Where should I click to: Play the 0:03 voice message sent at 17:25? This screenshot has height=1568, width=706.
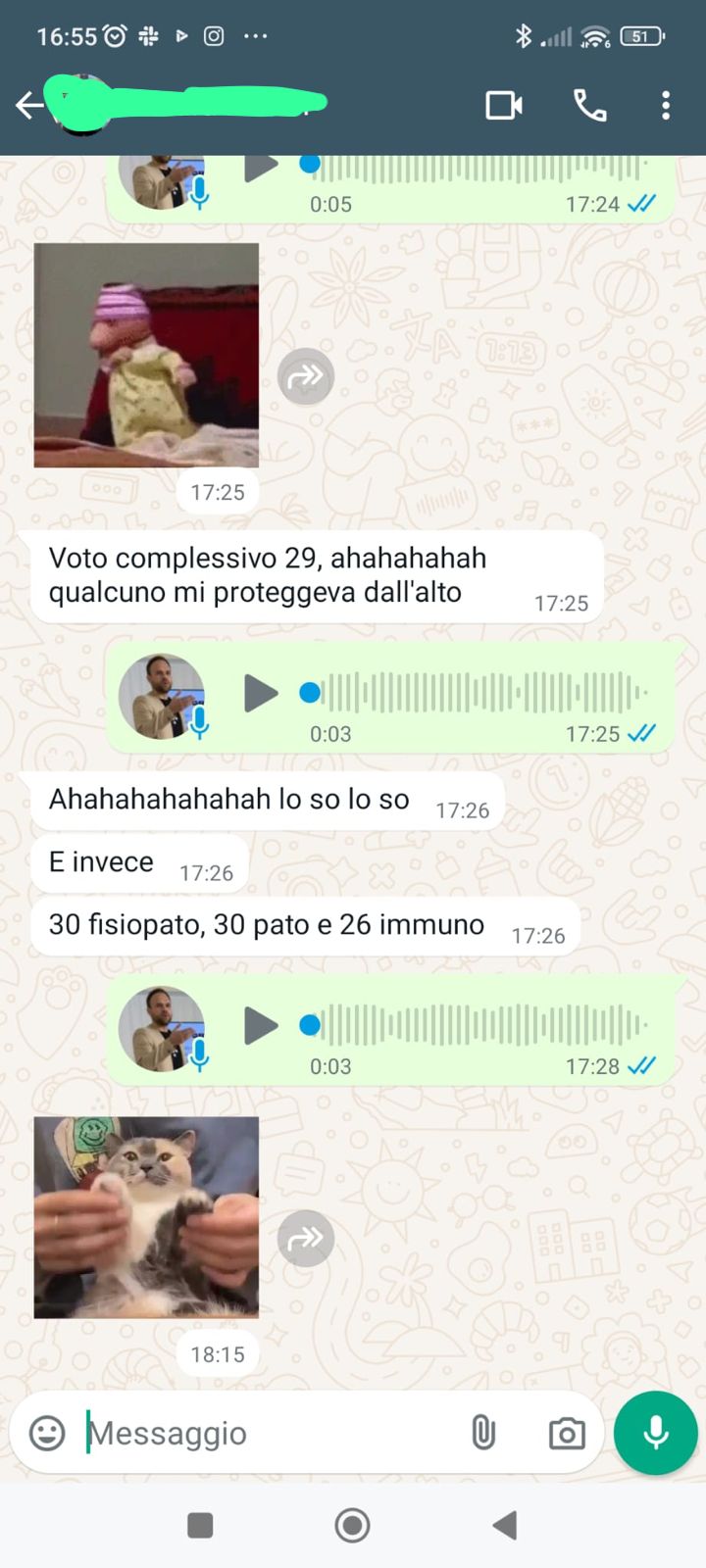(260, 693)
